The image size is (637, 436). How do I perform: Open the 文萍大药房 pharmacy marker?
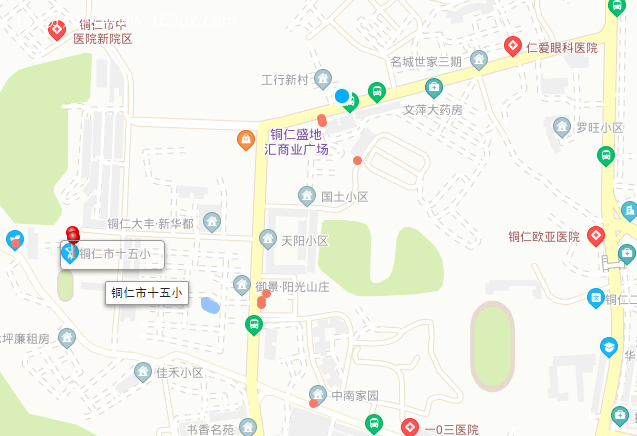click(x=433, y=88)
